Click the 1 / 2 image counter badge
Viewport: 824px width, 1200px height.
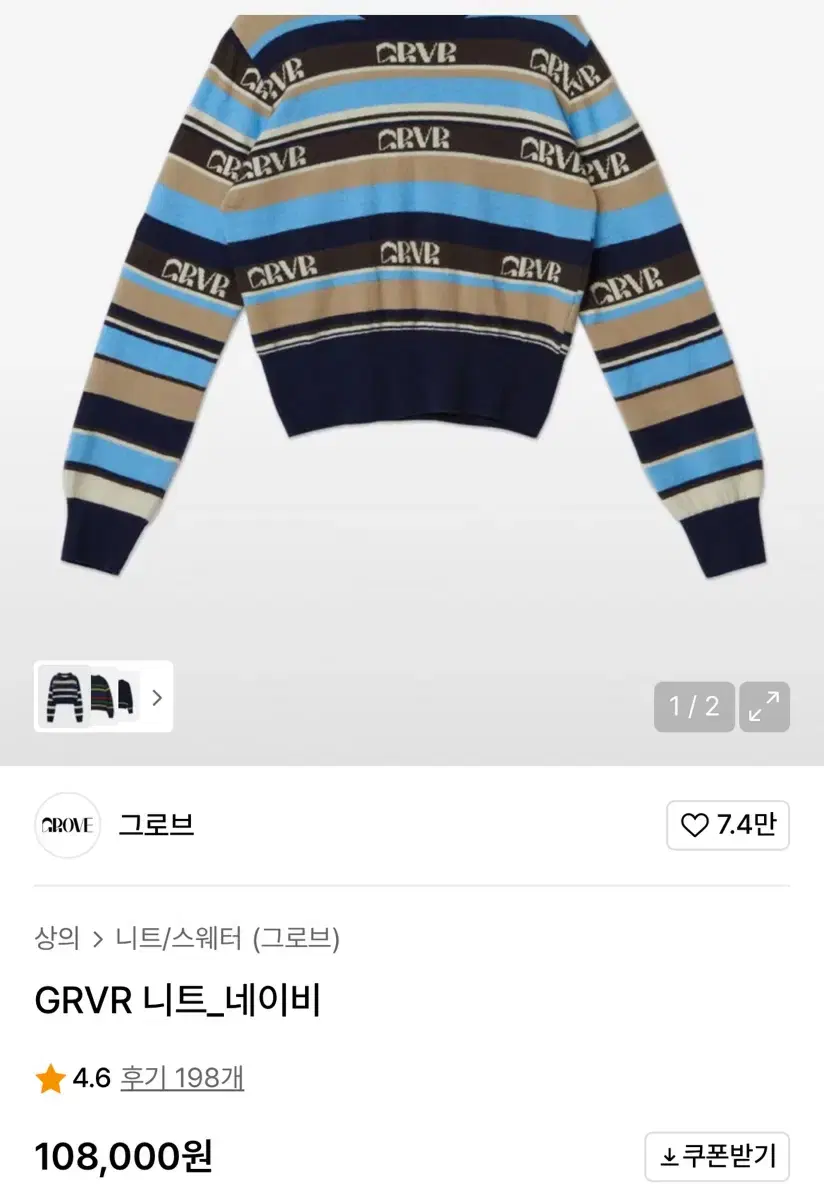694,707
